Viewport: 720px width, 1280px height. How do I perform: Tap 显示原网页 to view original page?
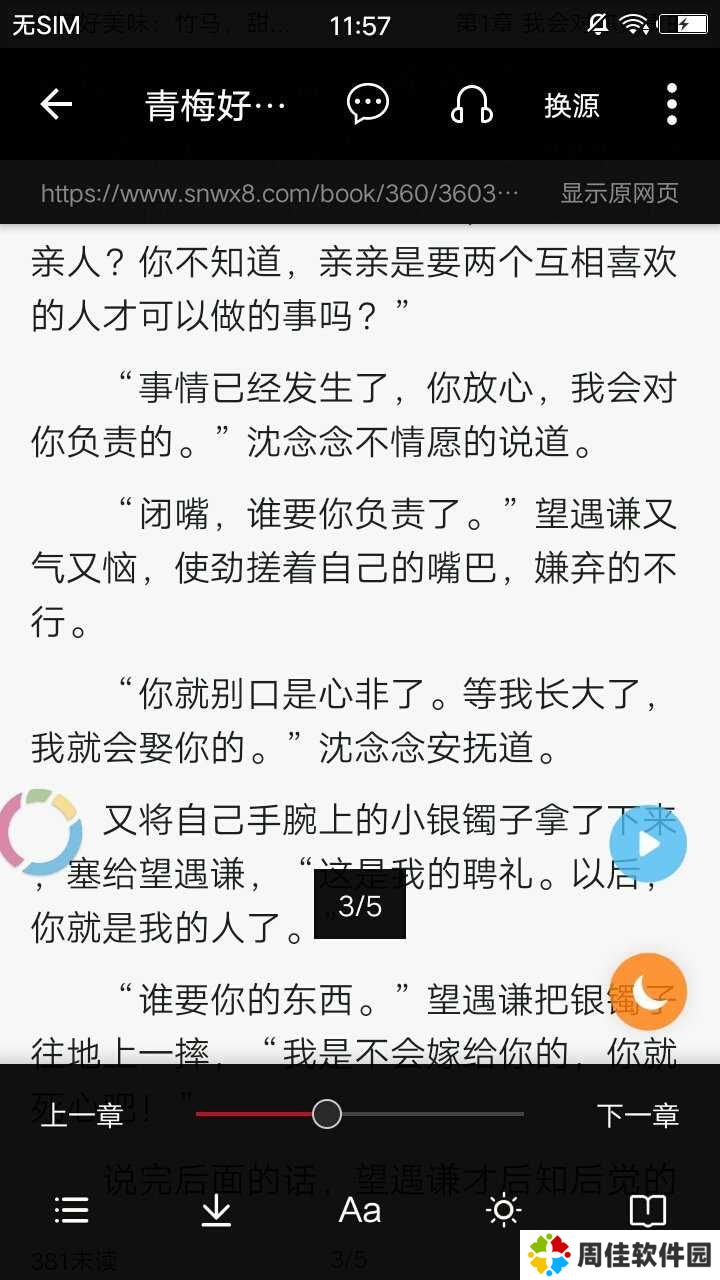pyautogui.click(x=619, y=193)
